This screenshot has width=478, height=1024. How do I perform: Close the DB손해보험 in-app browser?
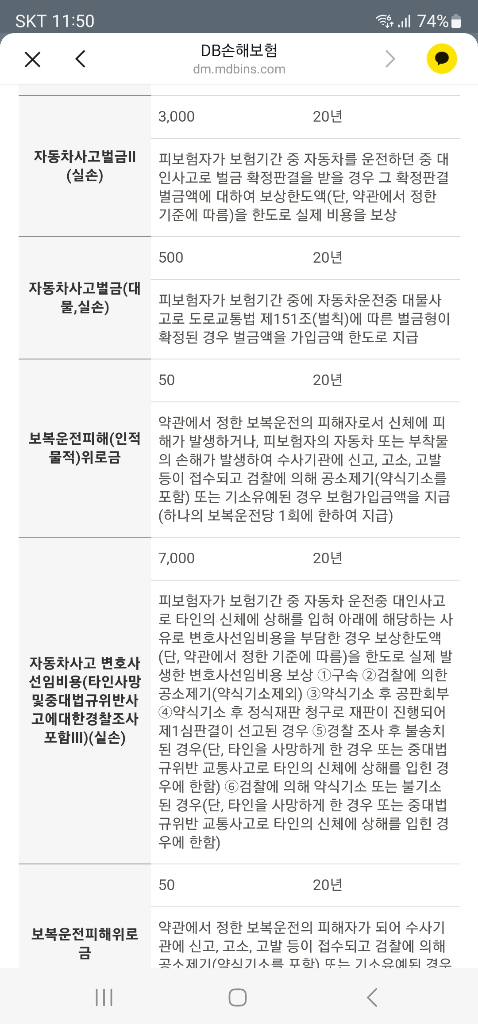[x=32, y=59]
